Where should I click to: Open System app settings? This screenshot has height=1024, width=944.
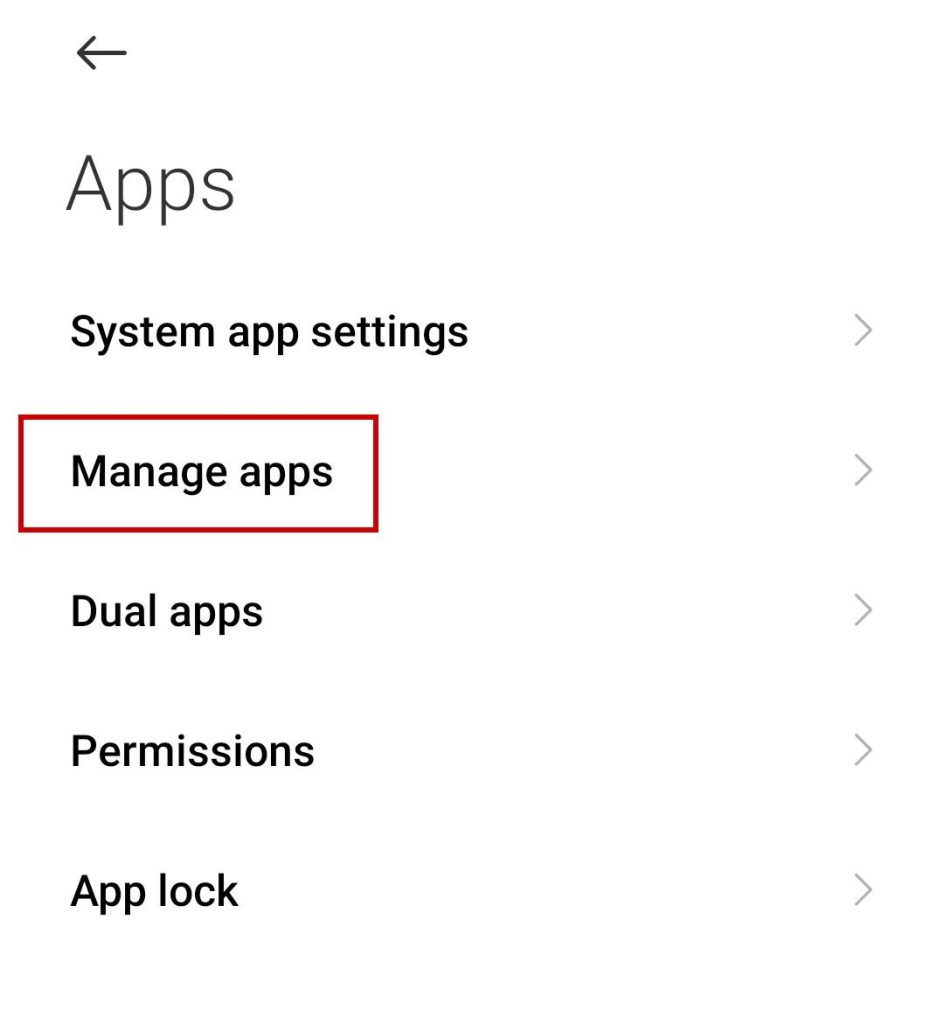pyautogui.click(x=270, y=331)
